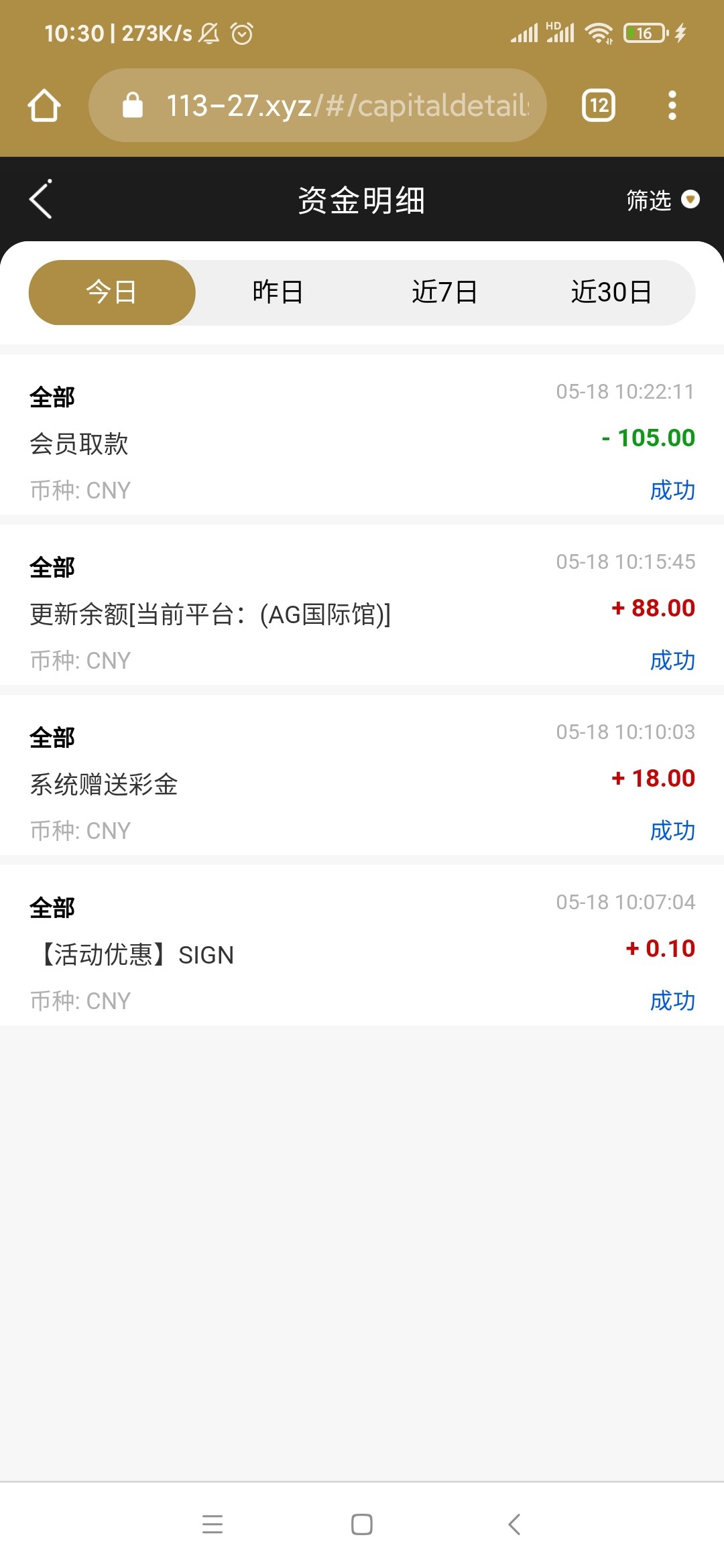Switch to the 昨日 tab

coord(278,292)
